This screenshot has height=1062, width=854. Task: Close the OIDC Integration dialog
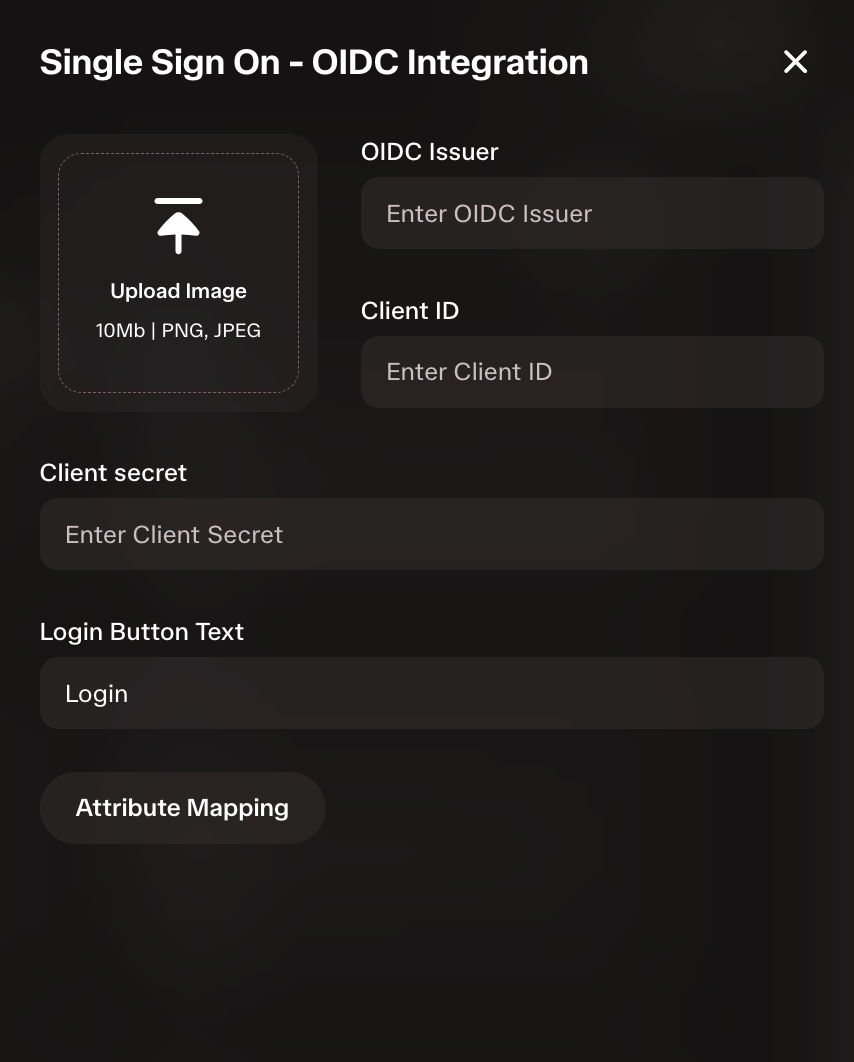click(795, 62)
